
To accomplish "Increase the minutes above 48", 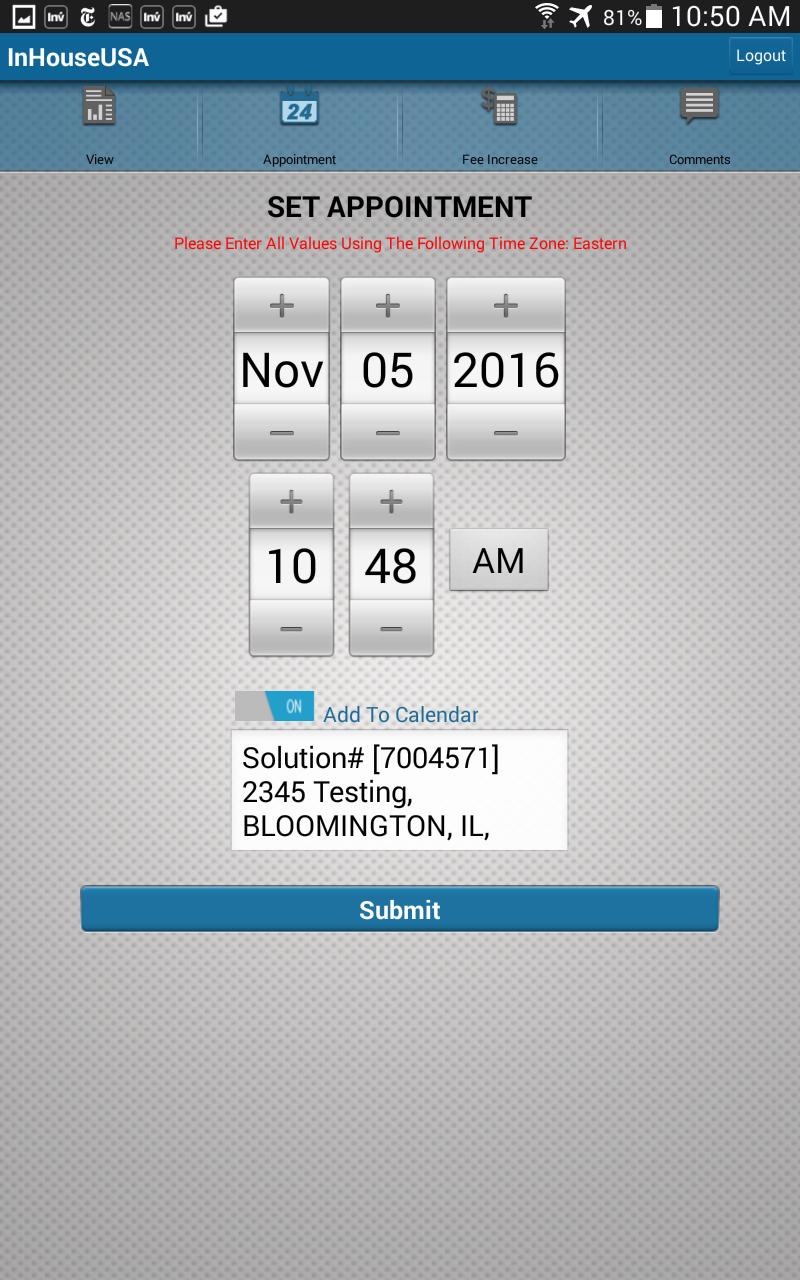I will click(391, 502).
